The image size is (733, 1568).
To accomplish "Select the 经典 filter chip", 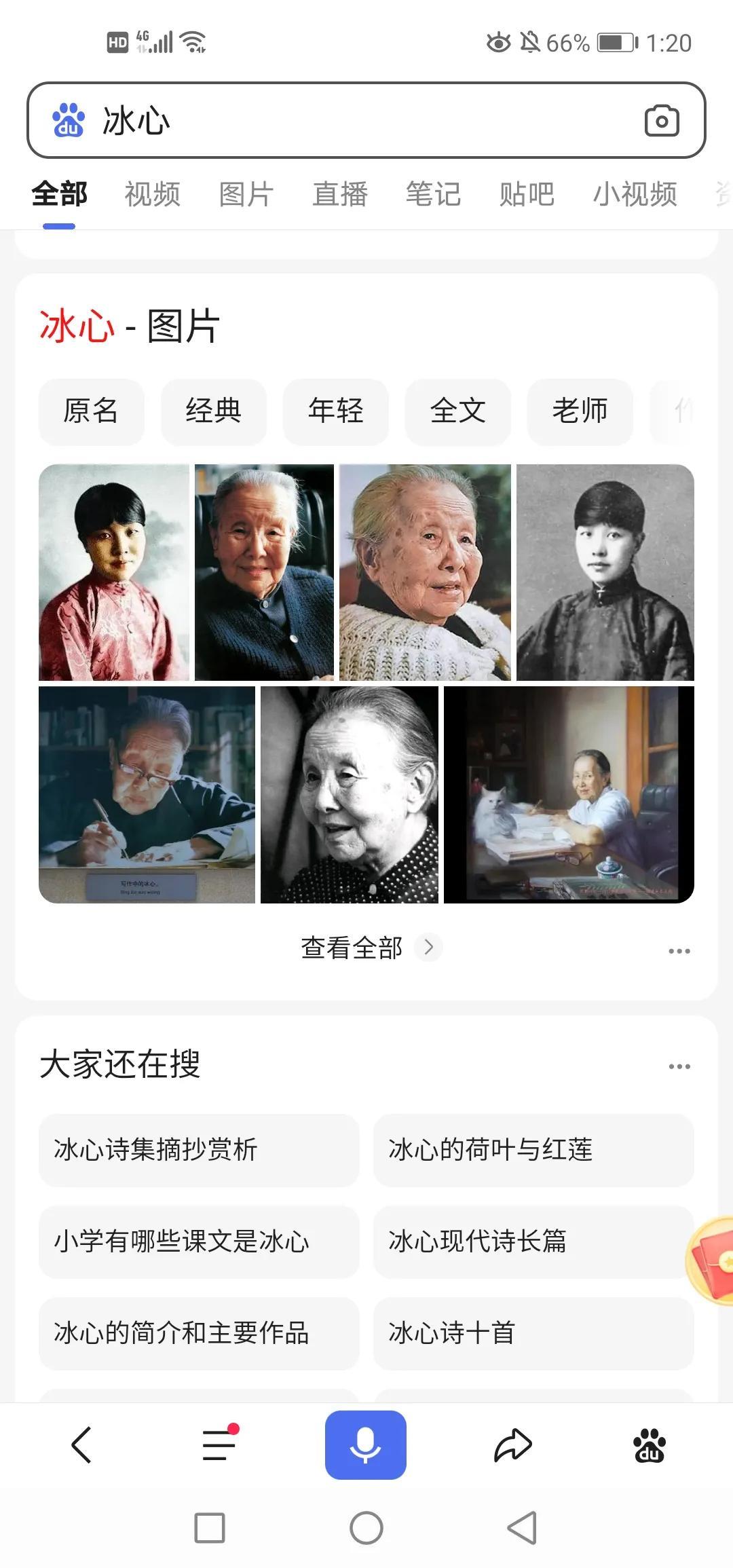I will 214,412.
